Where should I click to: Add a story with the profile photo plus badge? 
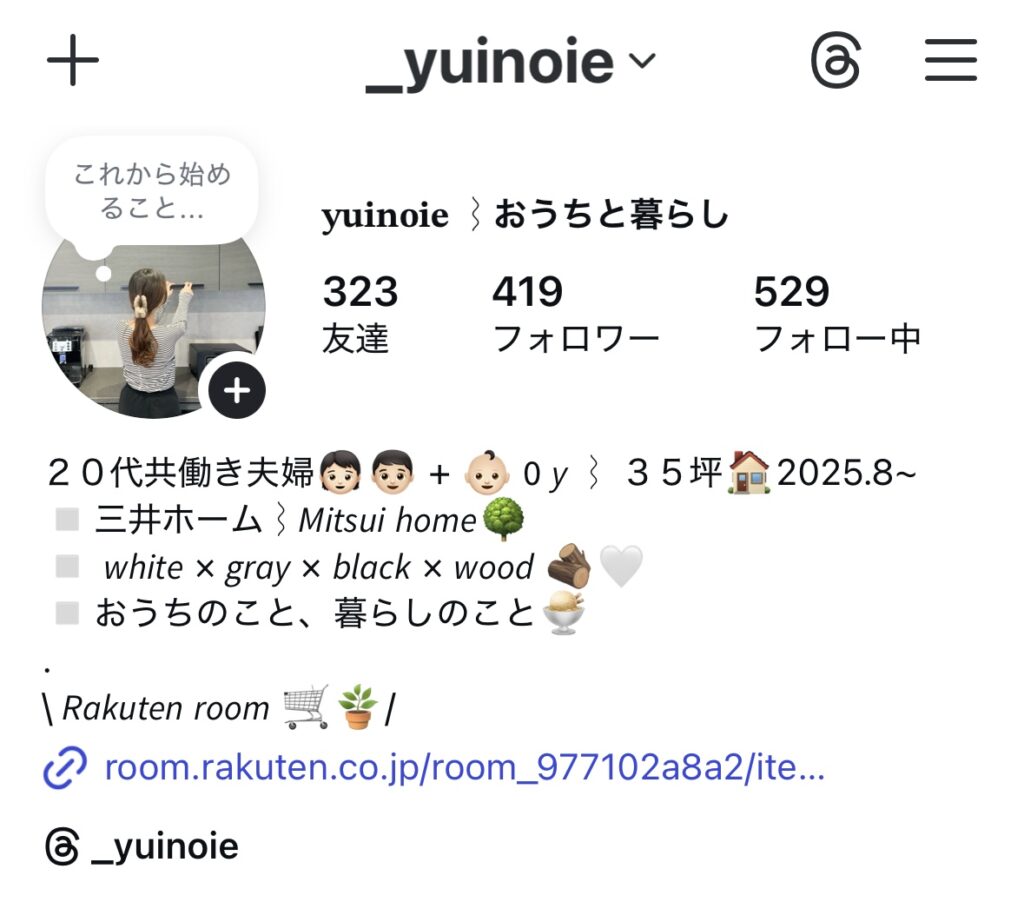(x=237, y=390)
